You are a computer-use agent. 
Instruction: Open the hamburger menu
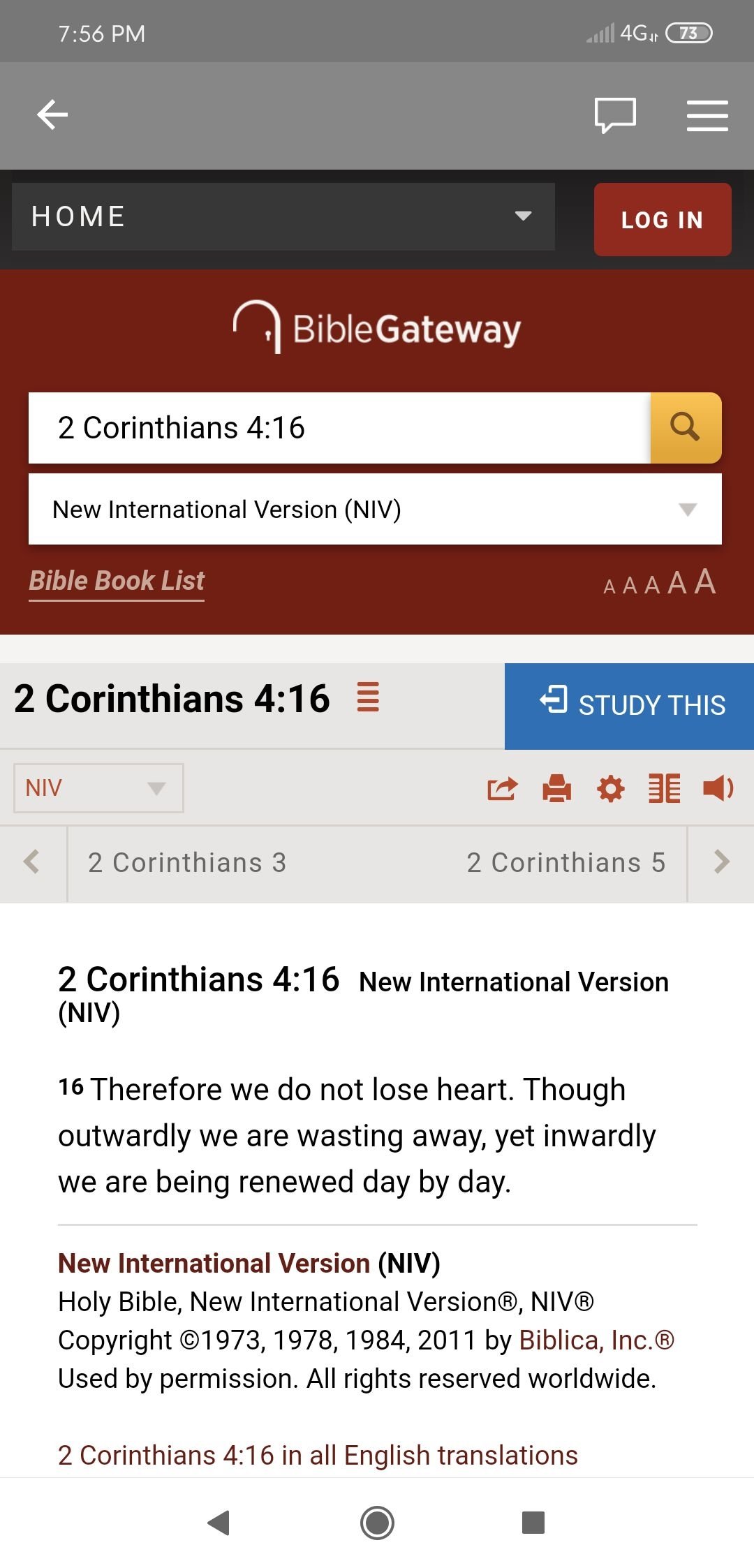[707, 115]
